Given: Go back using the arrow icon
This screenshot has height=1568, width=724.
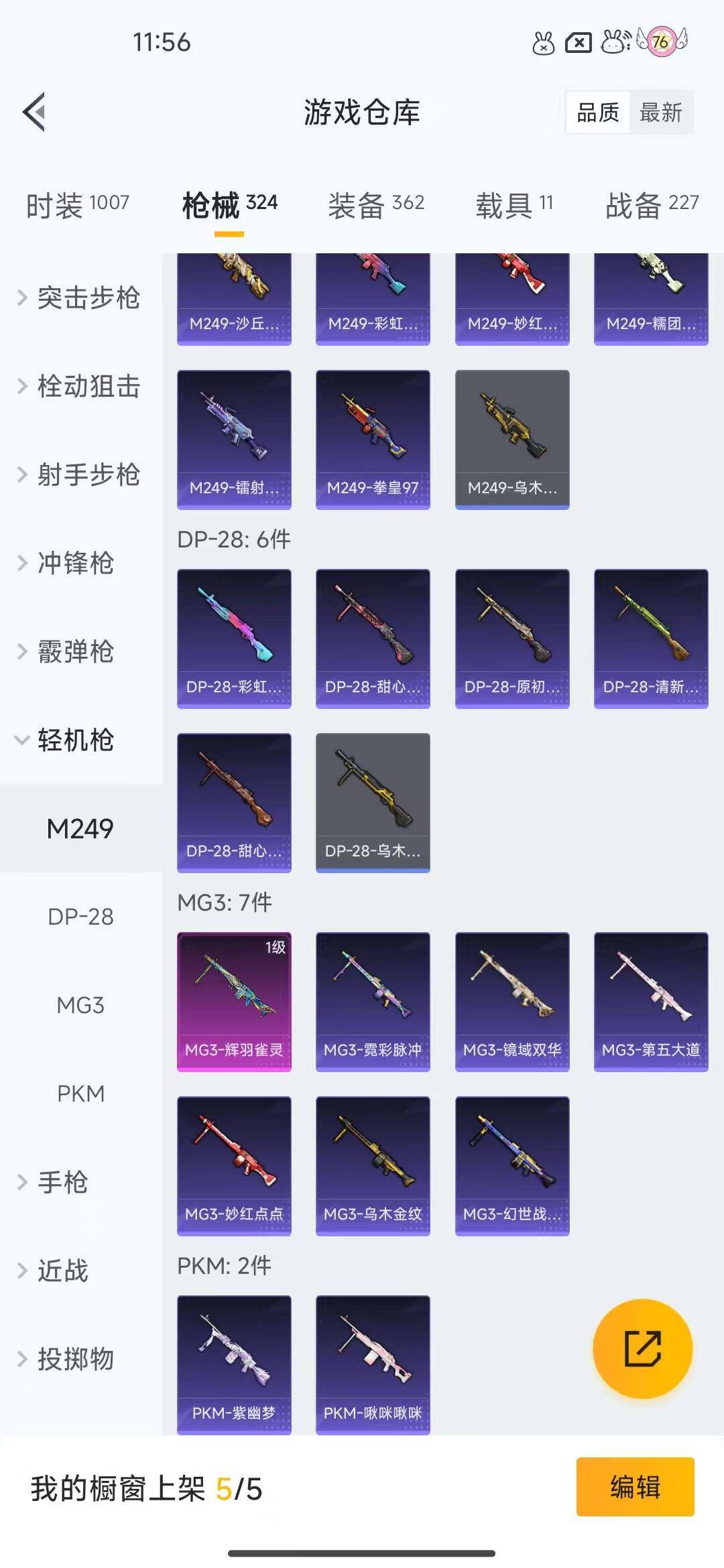Looking at the screenshot, I should pyautogui.click(x=35, y=112).
